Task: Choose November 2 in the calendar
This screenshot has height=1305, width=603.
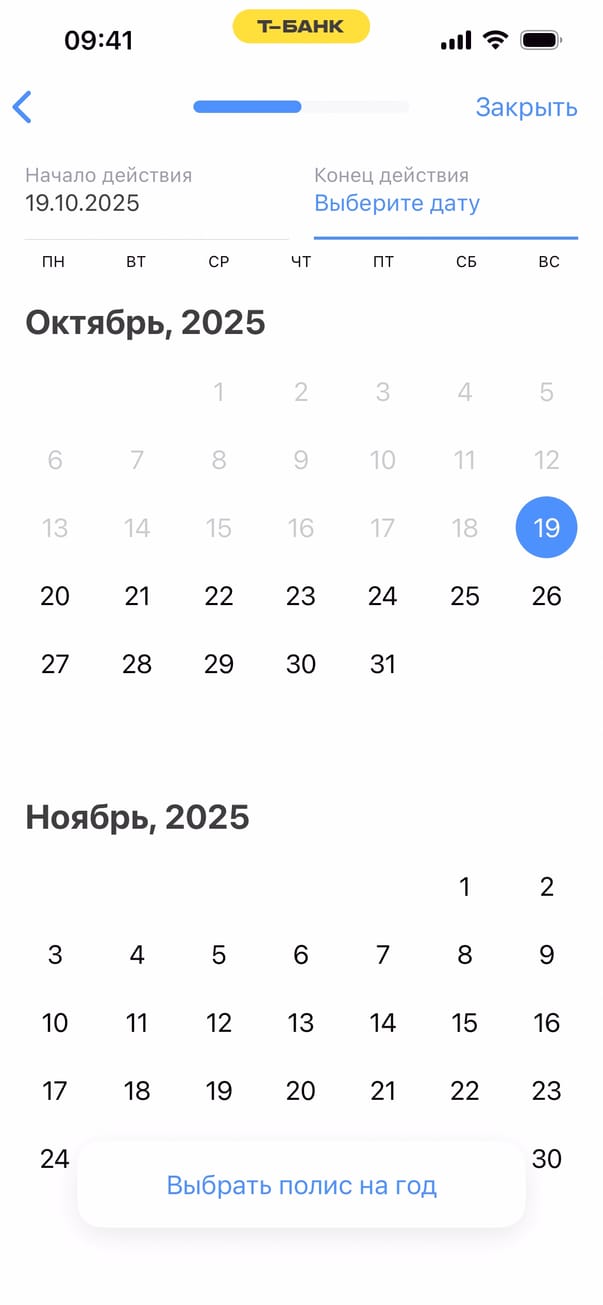Action: tap(546, 886)
